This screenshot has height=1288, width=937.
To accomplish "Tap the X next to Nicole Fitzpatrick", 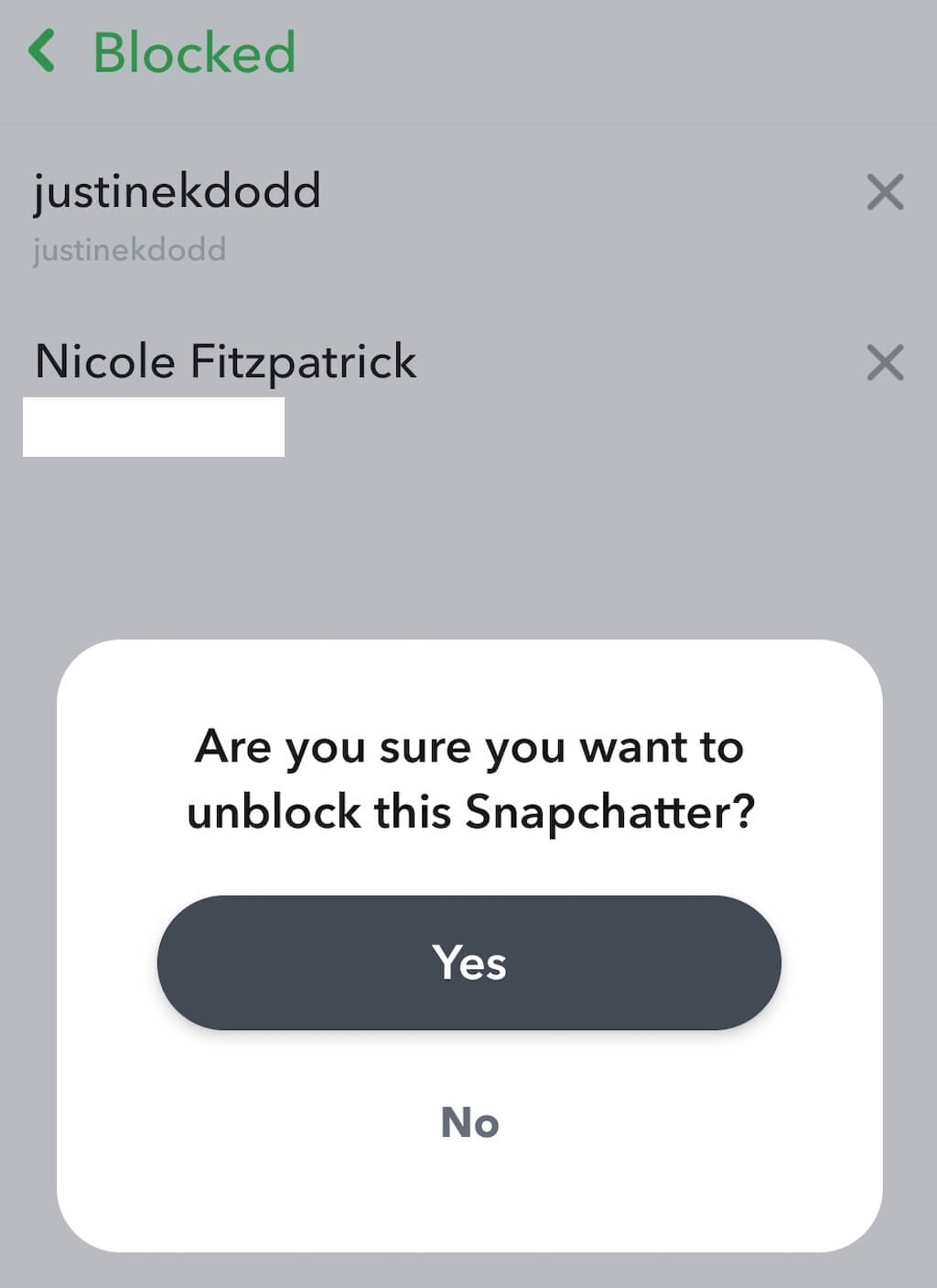I will [885, 363].
